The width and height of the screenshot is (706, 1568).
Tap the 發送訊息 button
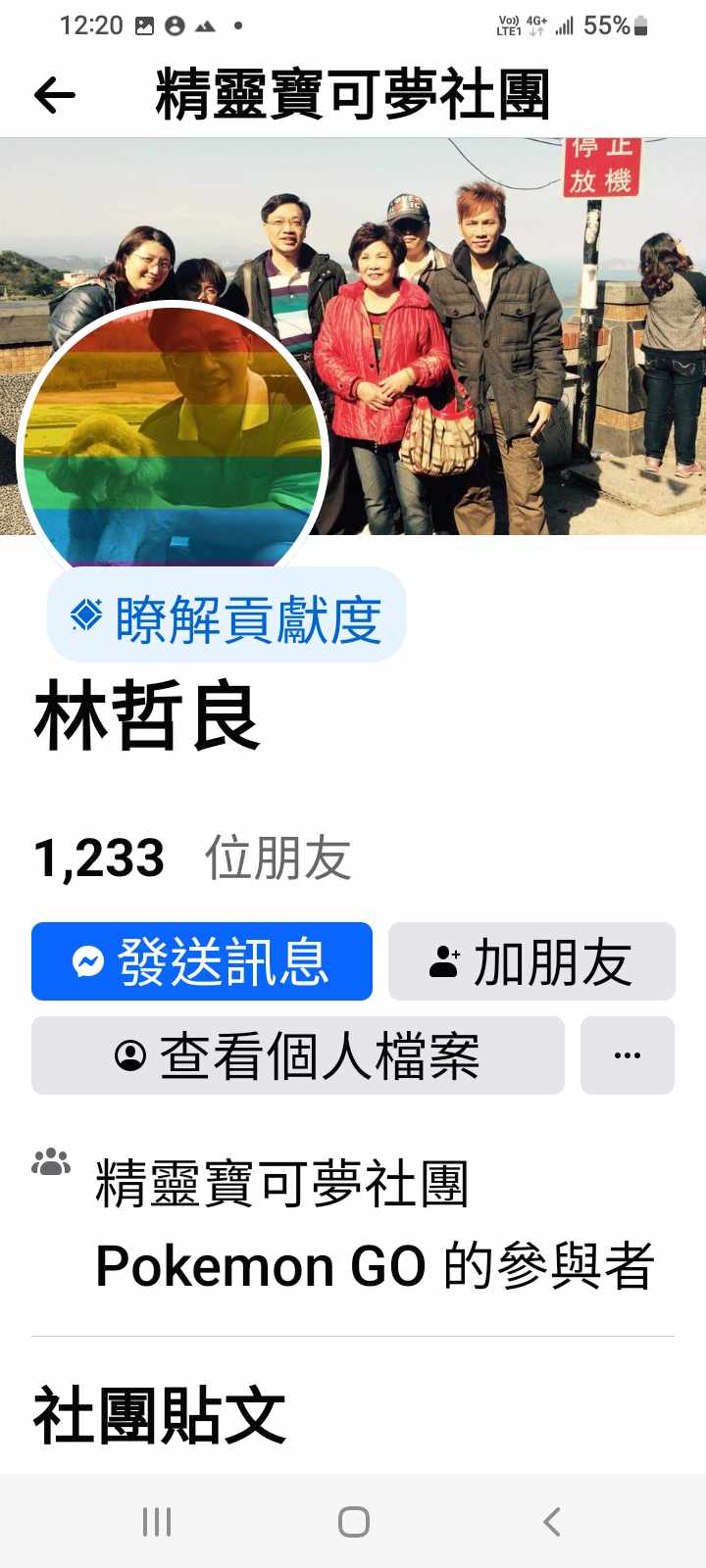coord(202,961)
